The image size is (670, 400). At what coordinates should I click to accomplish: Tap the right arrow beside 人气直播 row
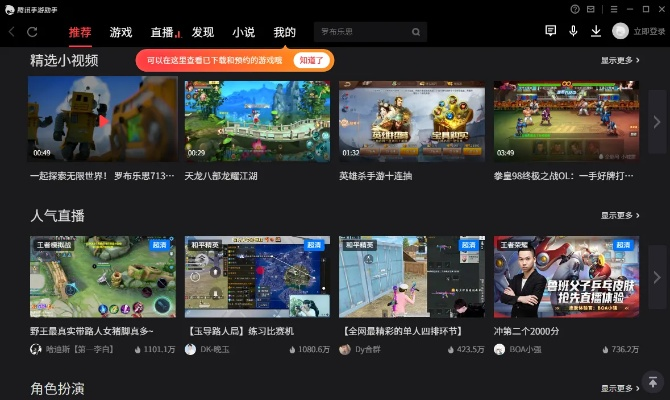tap(657, 277)
